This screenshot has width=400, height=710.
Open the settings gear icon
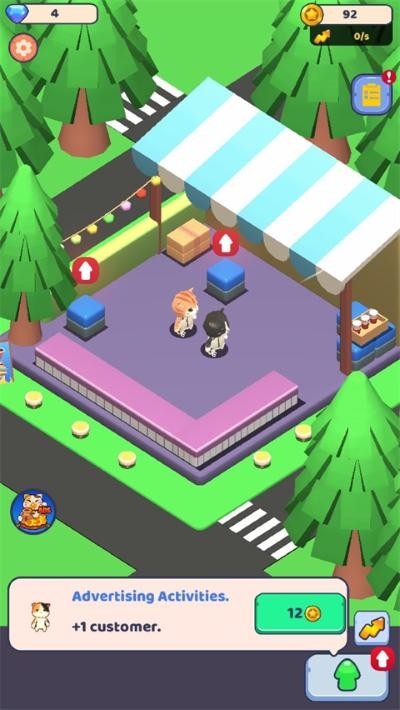point(24,48)
